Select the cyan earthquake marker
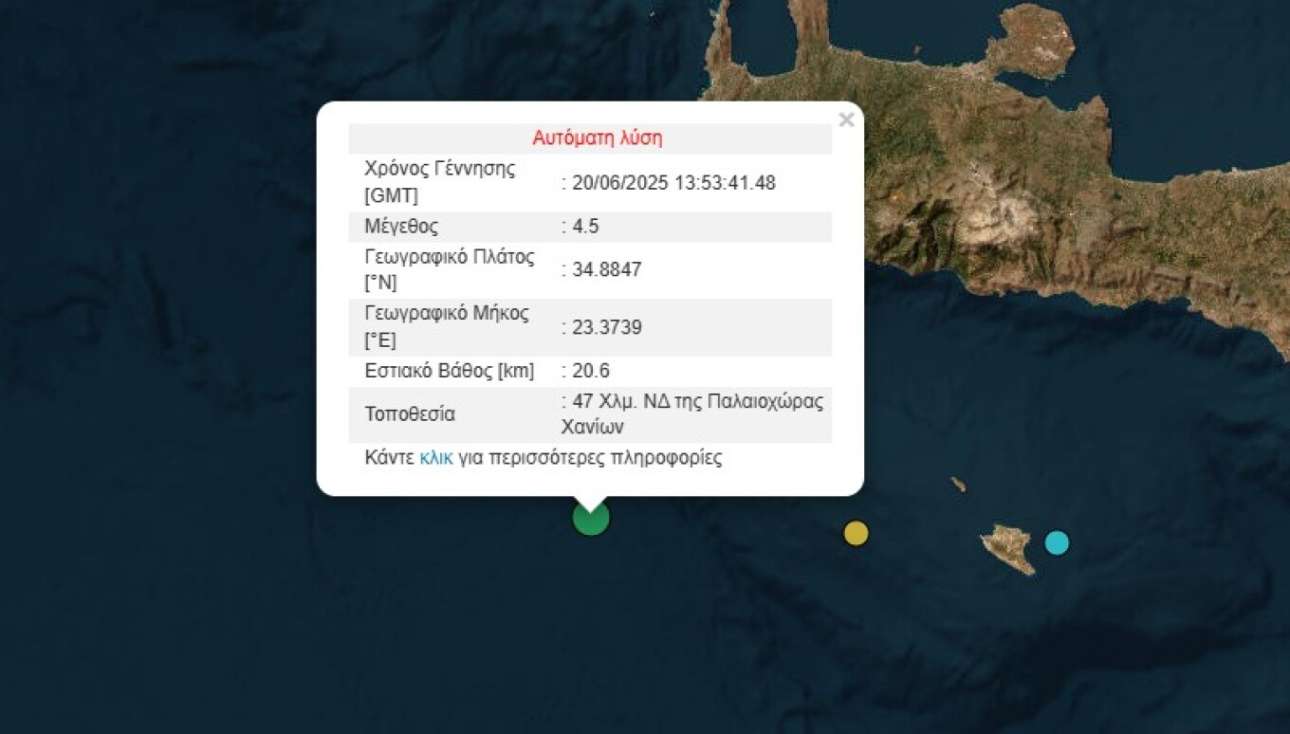1290x734 pixels. [x=1056, y=543]
